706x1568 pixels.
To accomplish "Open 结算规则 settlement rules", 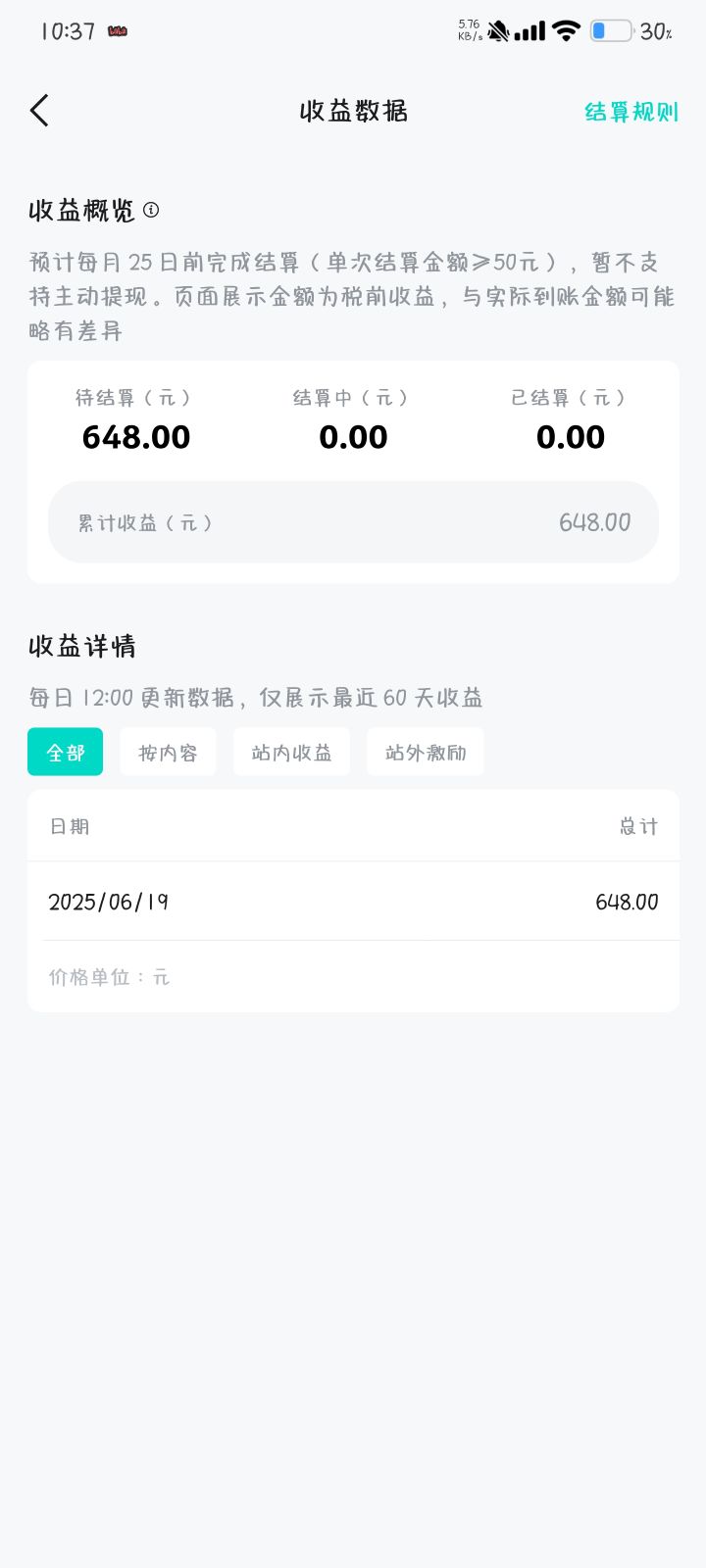I will 630,112.
